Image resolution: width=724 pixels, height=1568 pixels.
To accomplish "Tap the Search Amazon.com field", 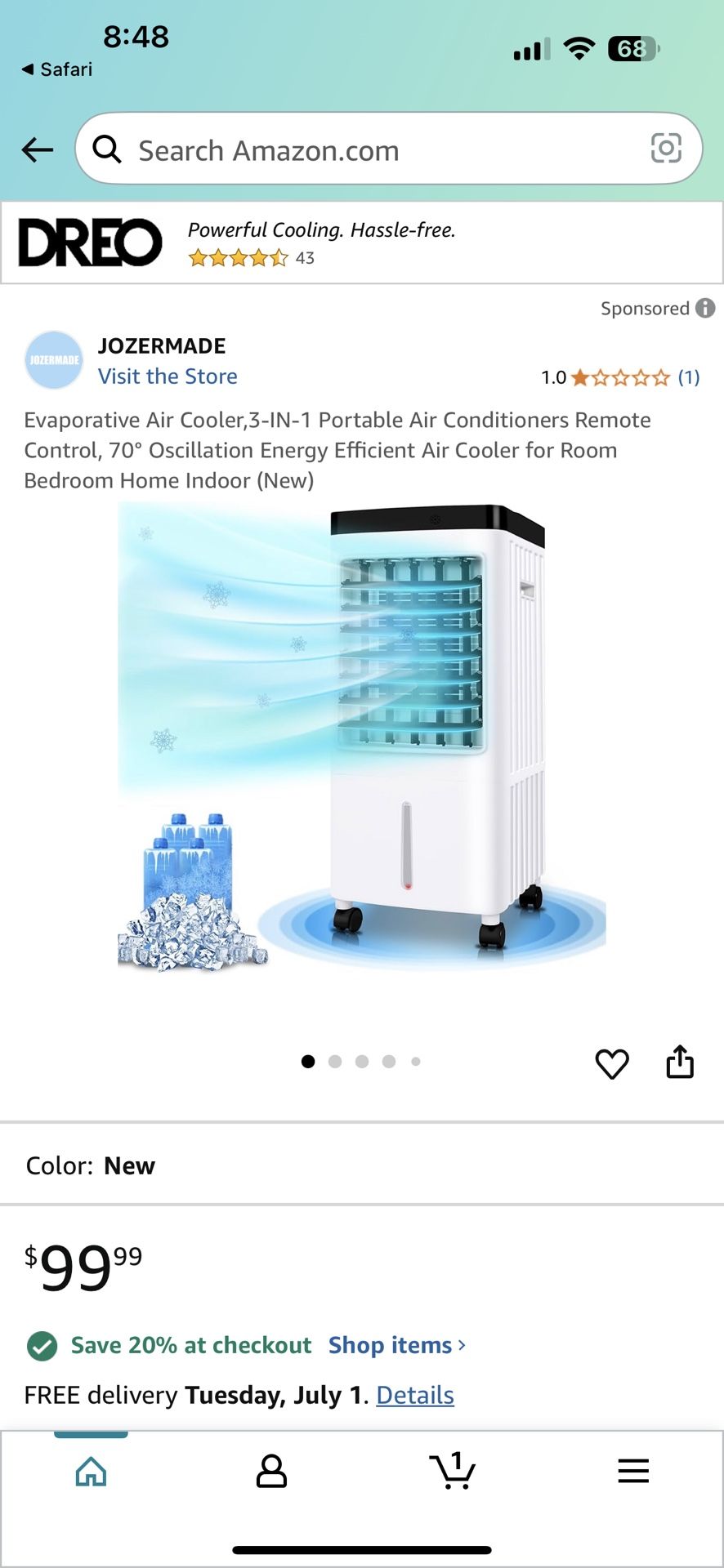I will coord(368,150).
